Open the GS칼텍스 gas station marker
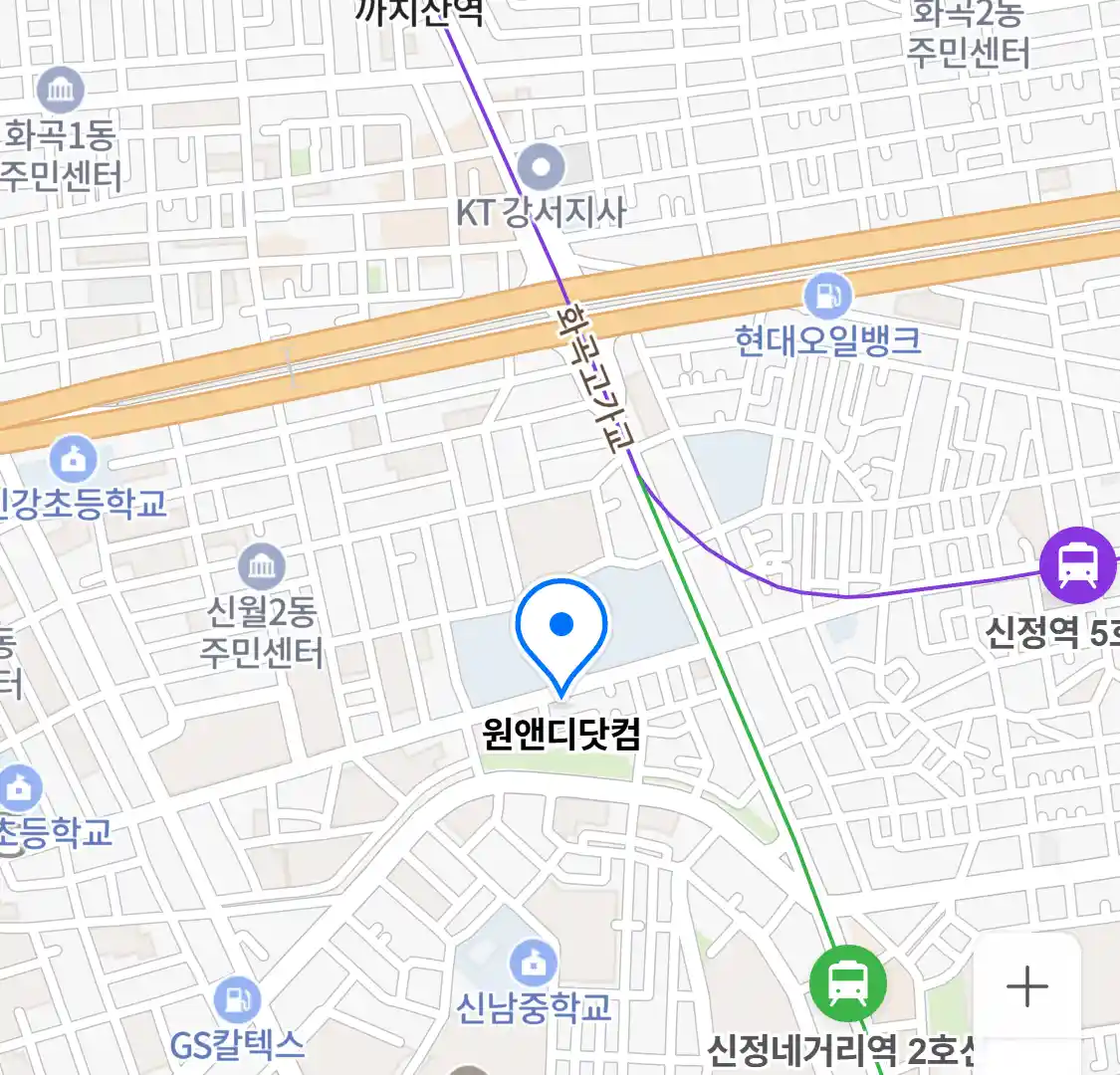This screenshot has height=1075, width=1120. (x=237, y=1001)
